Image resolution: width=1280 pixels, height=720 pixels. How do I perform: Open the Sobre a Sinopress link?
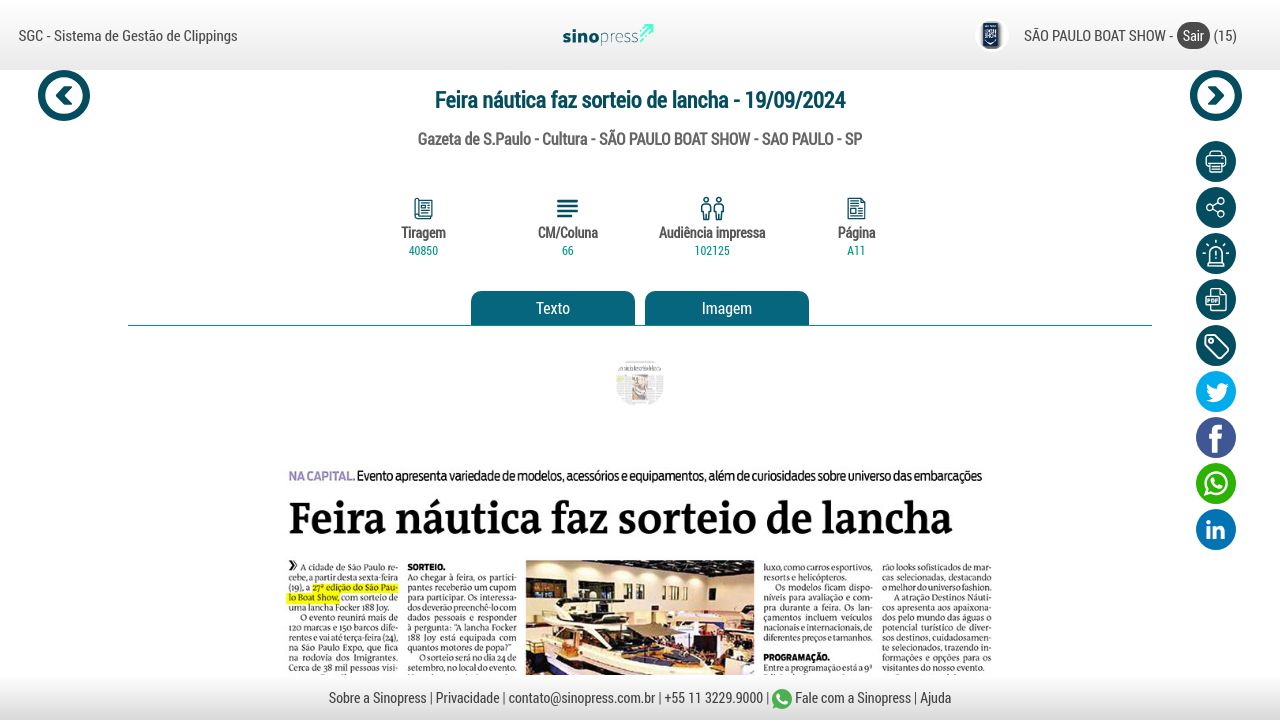point(377,698)
